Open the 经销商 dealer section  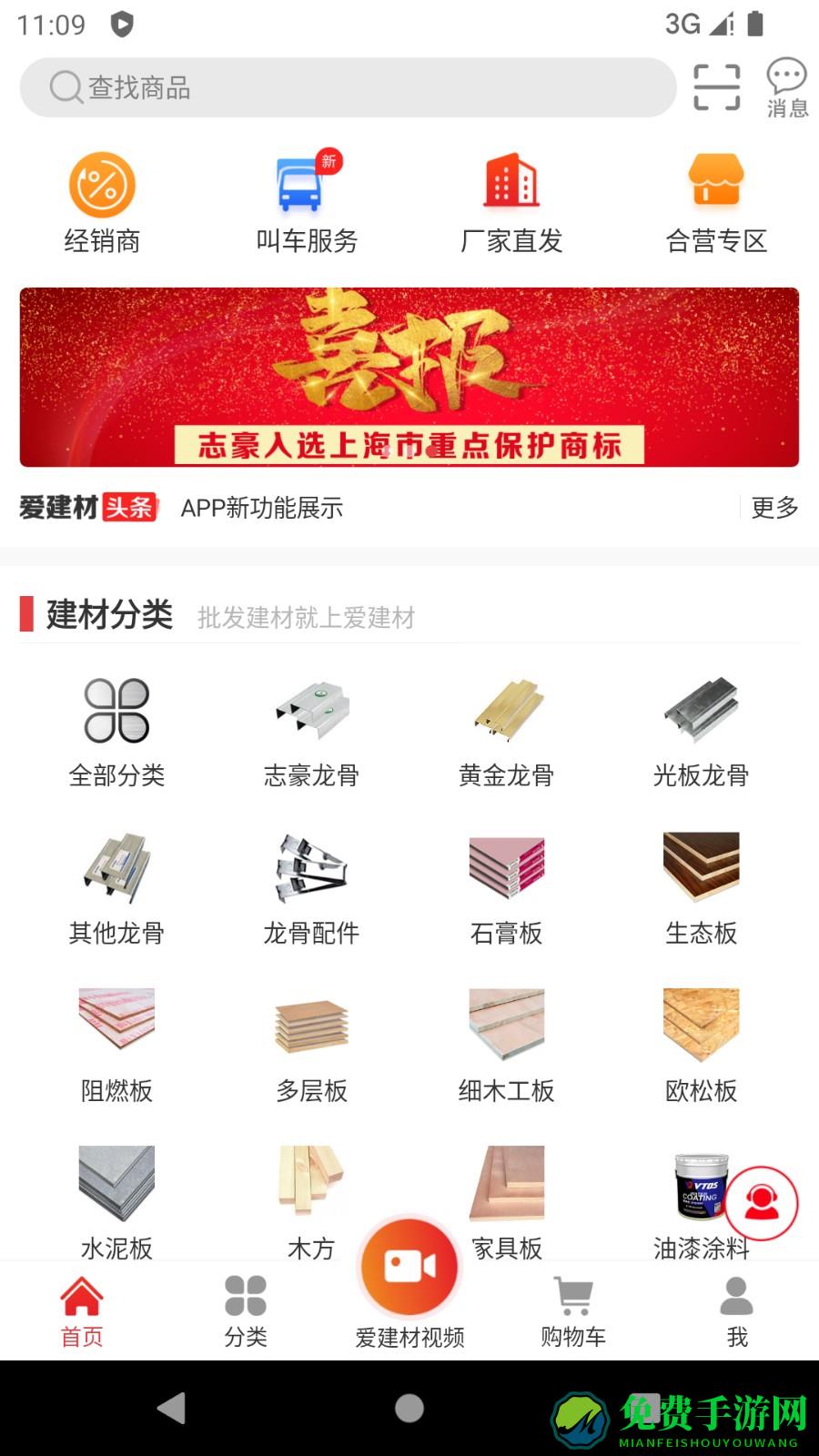click(x=102, y=200)
